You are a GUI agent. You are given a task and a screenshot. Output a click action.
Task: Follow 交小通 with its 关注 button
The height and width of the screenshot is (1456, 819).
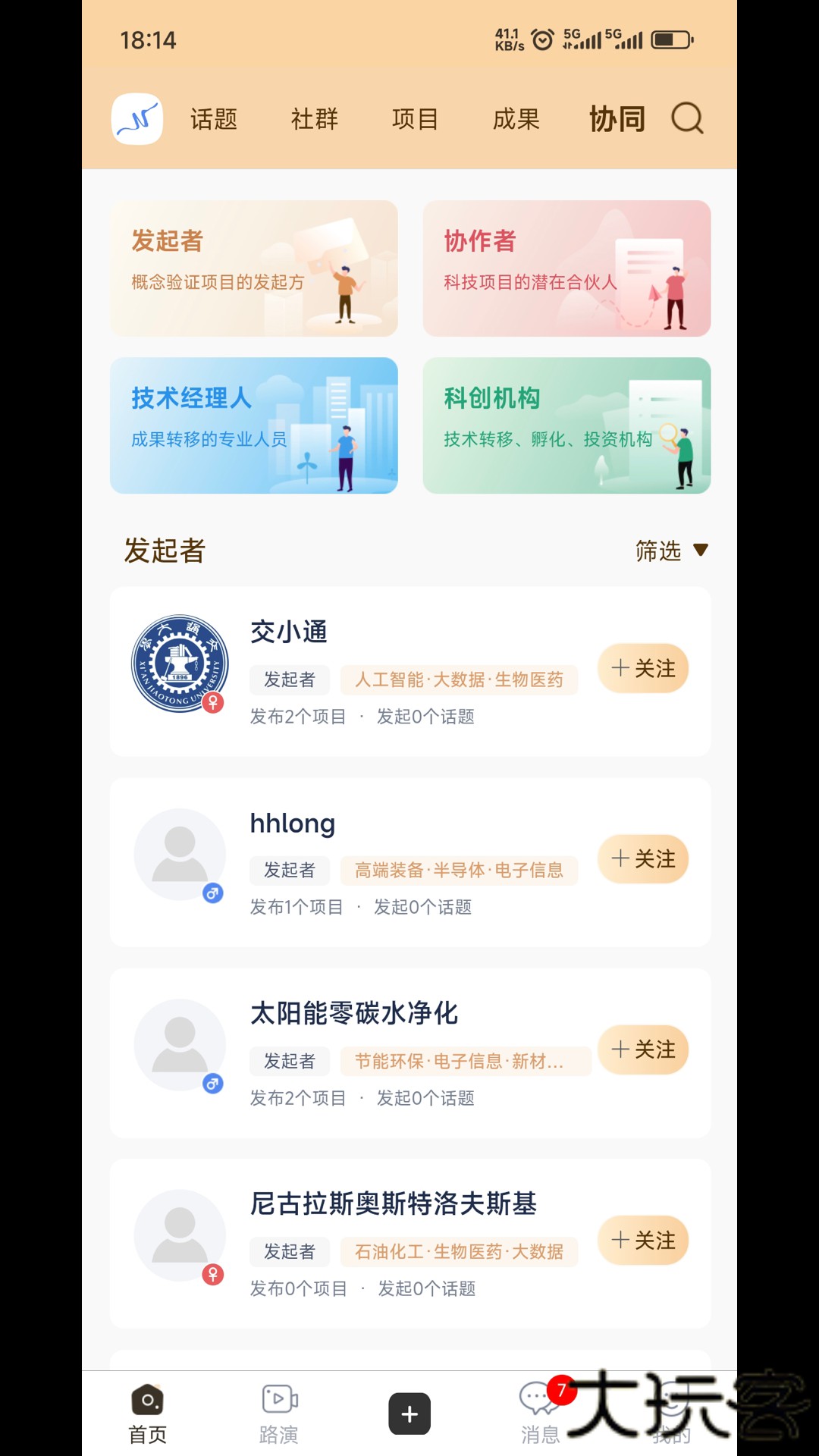point(642,668)
